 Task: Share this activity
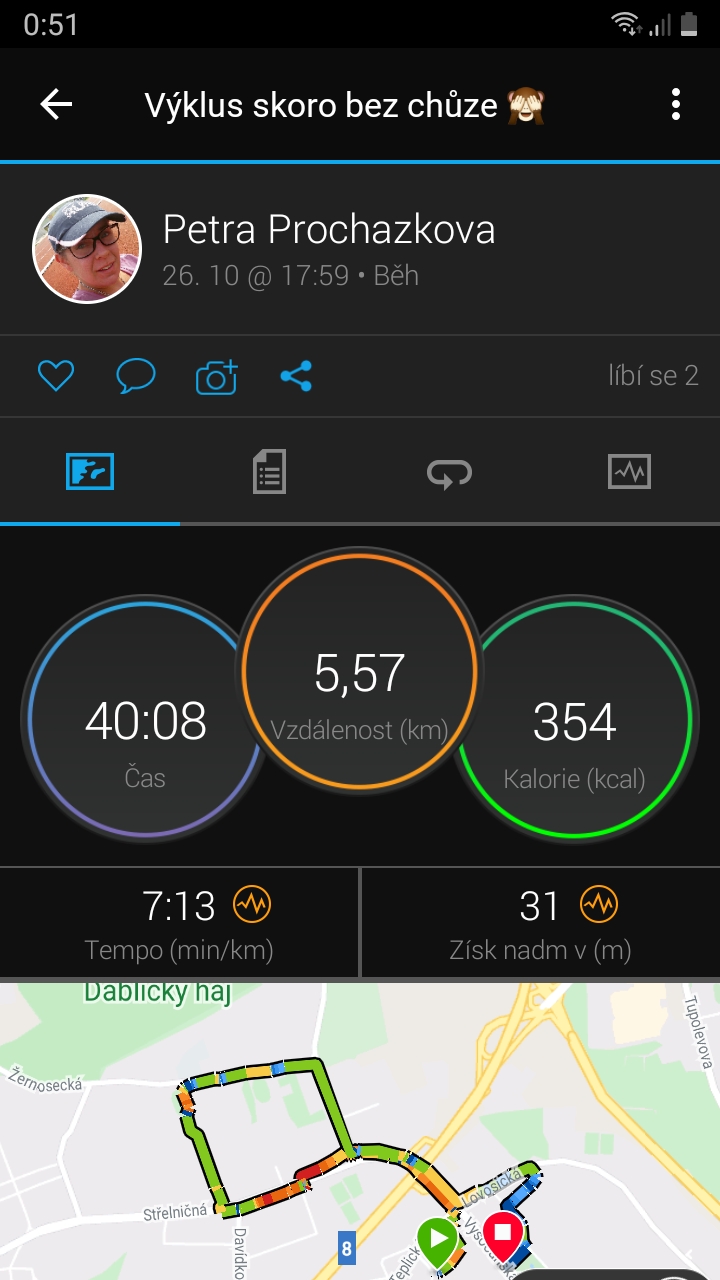[x=296, y=376]
